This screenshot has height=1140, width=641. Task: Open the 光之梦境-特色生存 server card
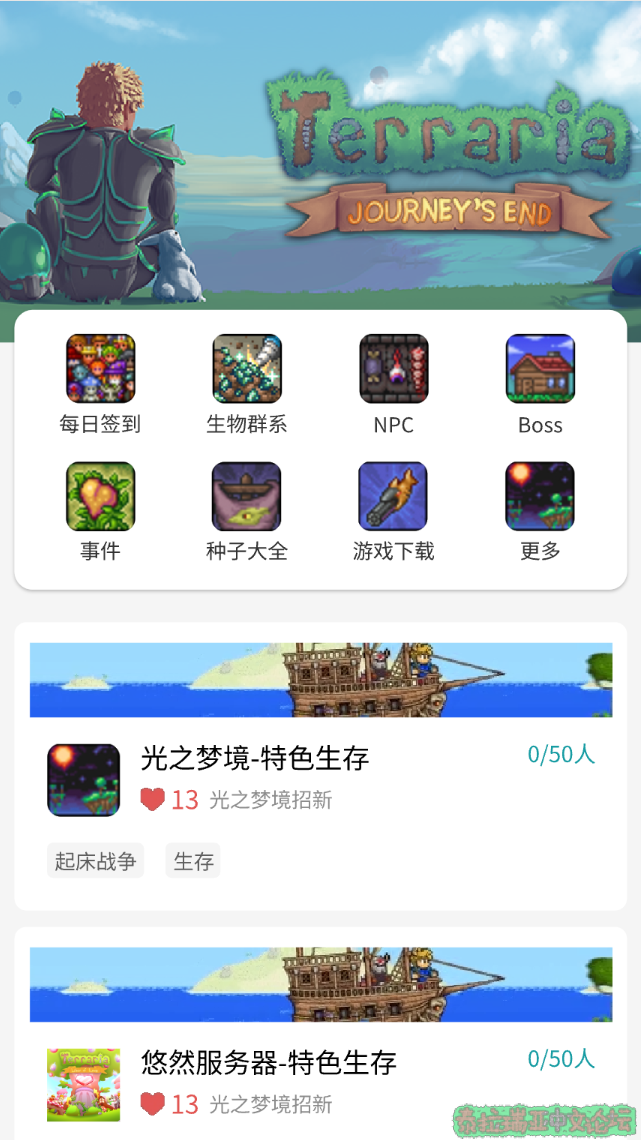coord(320,766)
